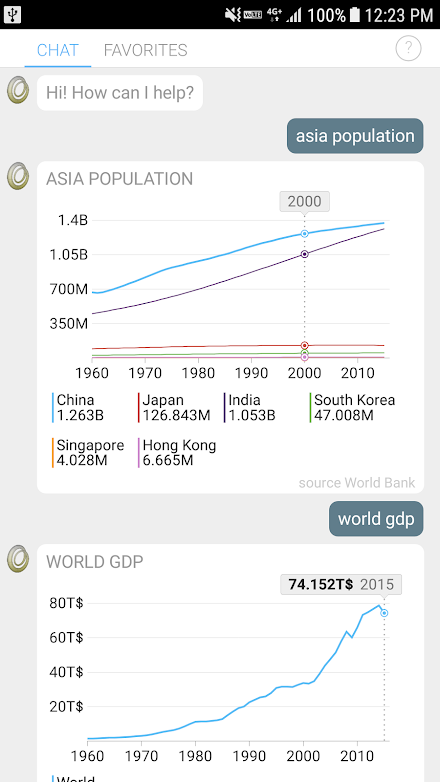Select the Chat tab
The width and height of the screenshot is (440, 782).
(x=58, y=50)
